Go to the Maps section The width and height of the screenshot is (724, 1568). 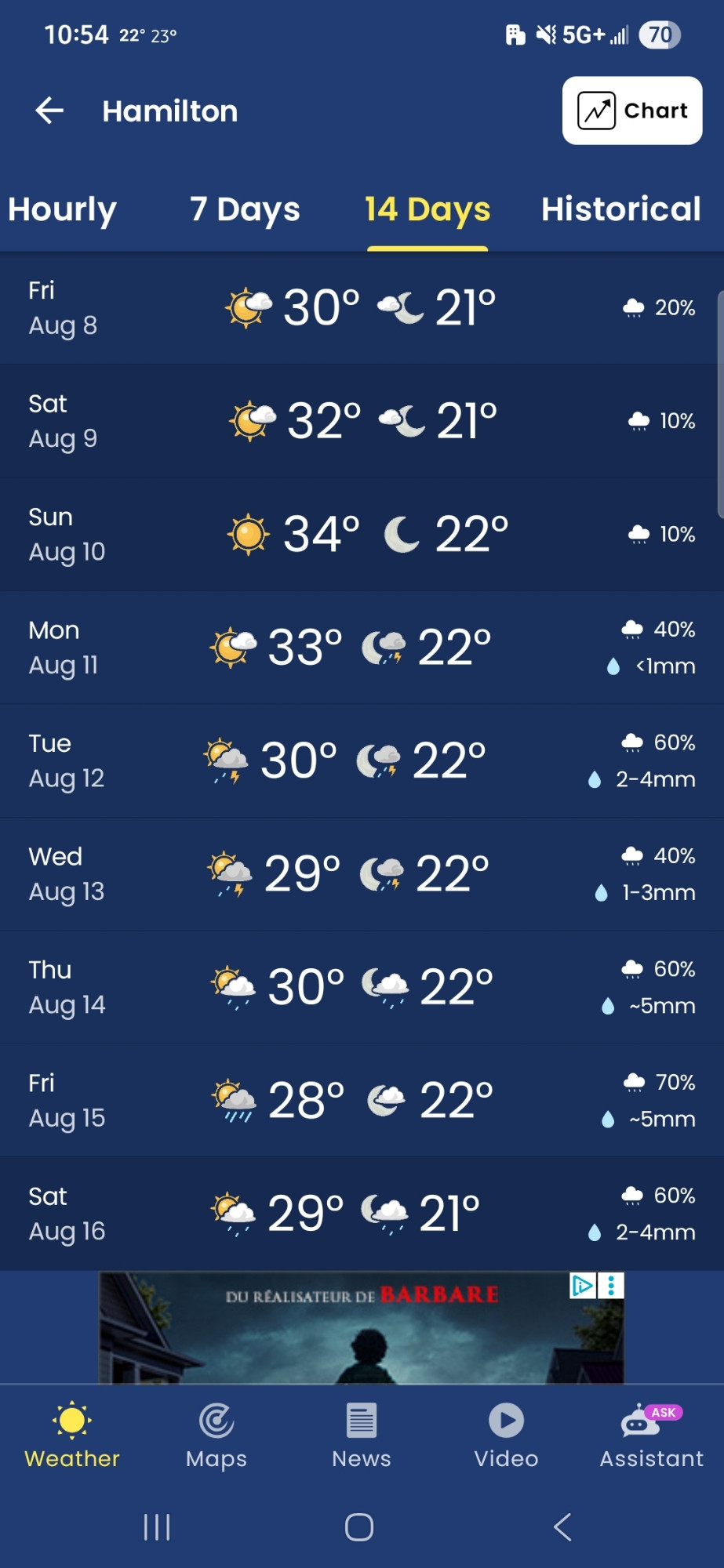216,1435
